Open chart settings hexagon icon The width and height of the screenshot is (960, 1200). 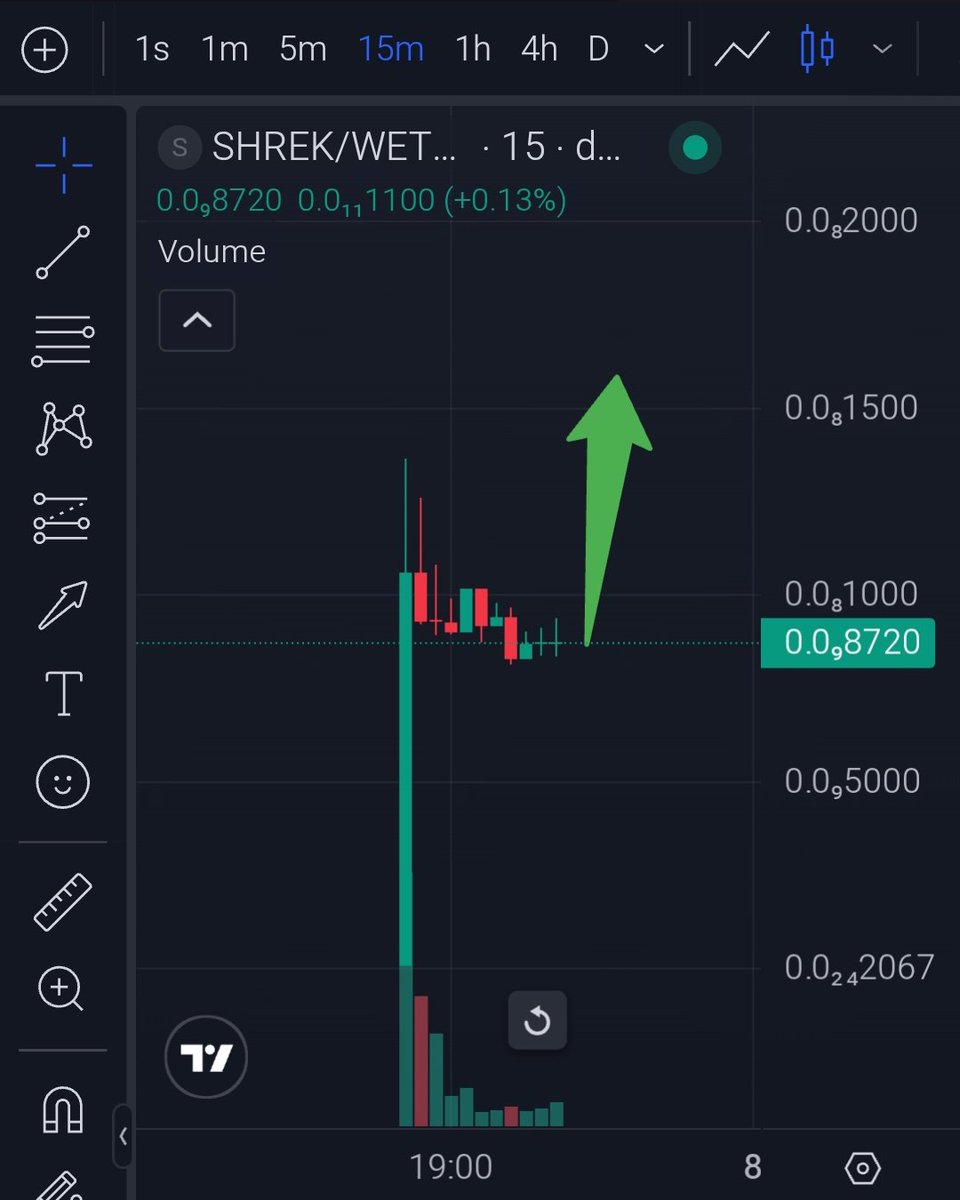pos(862,1166)
